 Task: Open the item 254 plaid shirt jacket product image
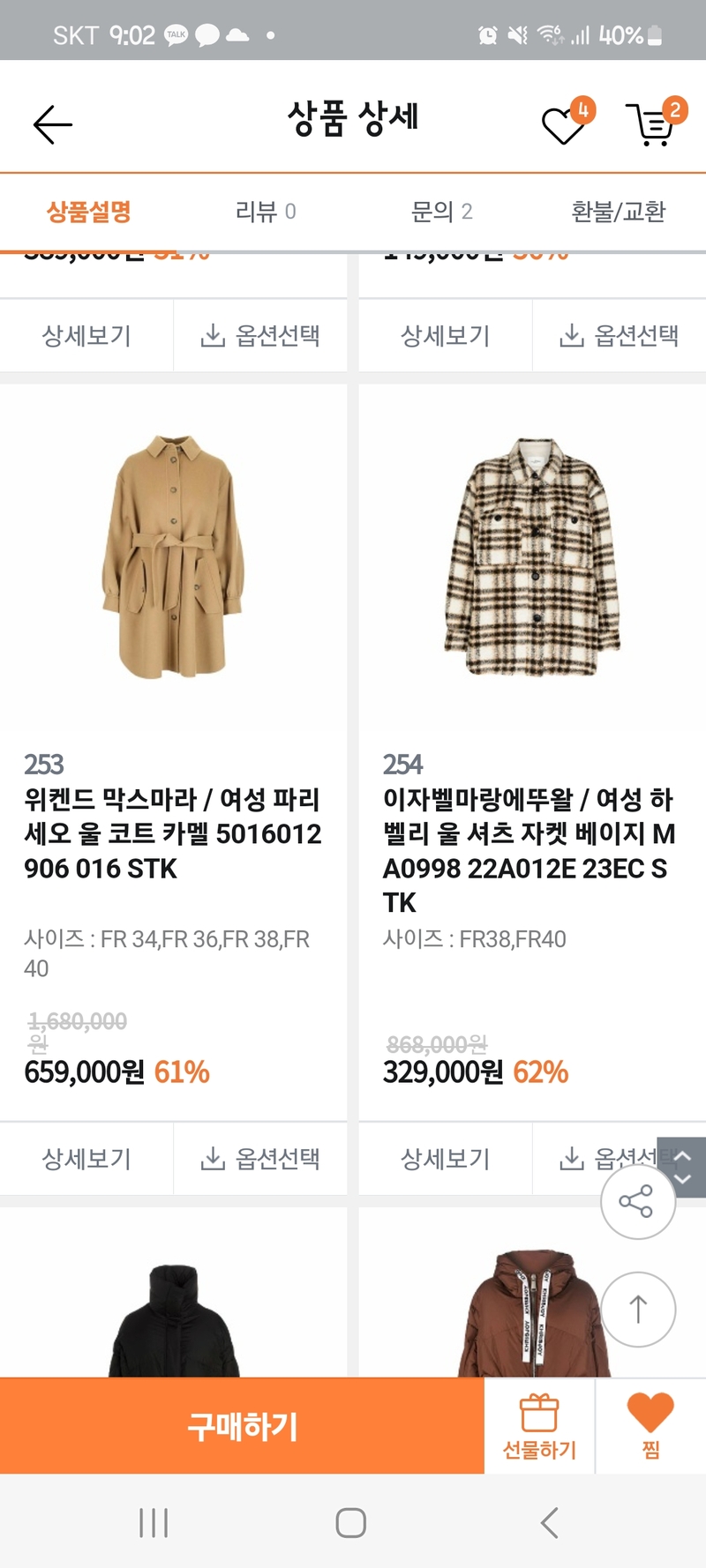[532, 556]
